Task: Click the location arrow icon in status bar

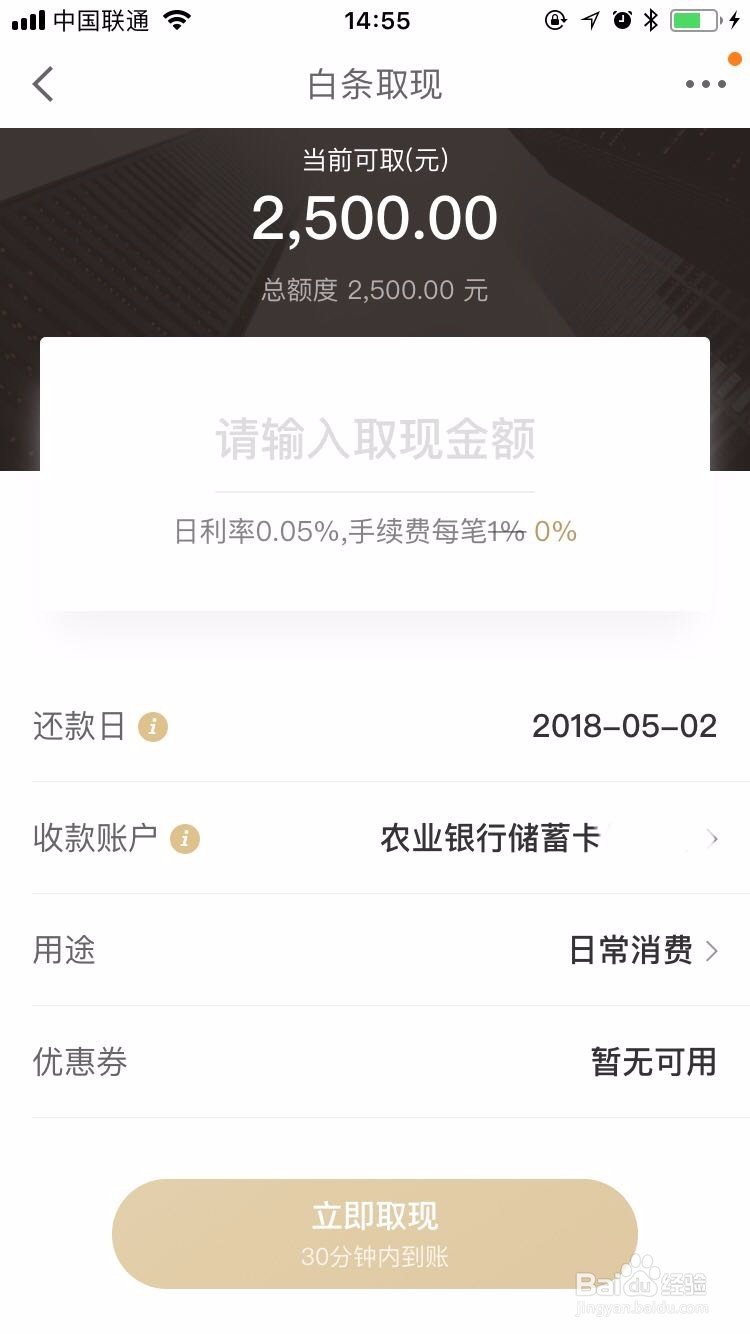Action: [590, 20]
